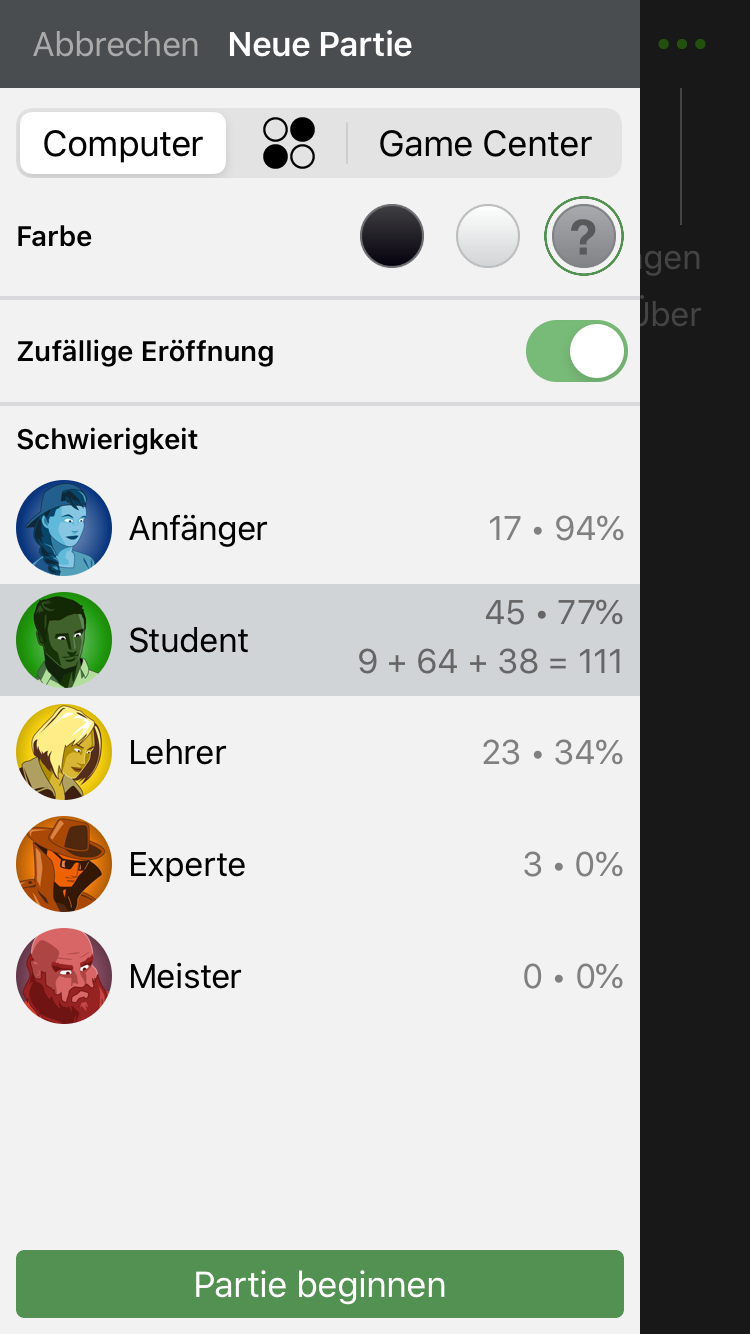Tap Abbrechen to cancel the new game

click(116, 45)
